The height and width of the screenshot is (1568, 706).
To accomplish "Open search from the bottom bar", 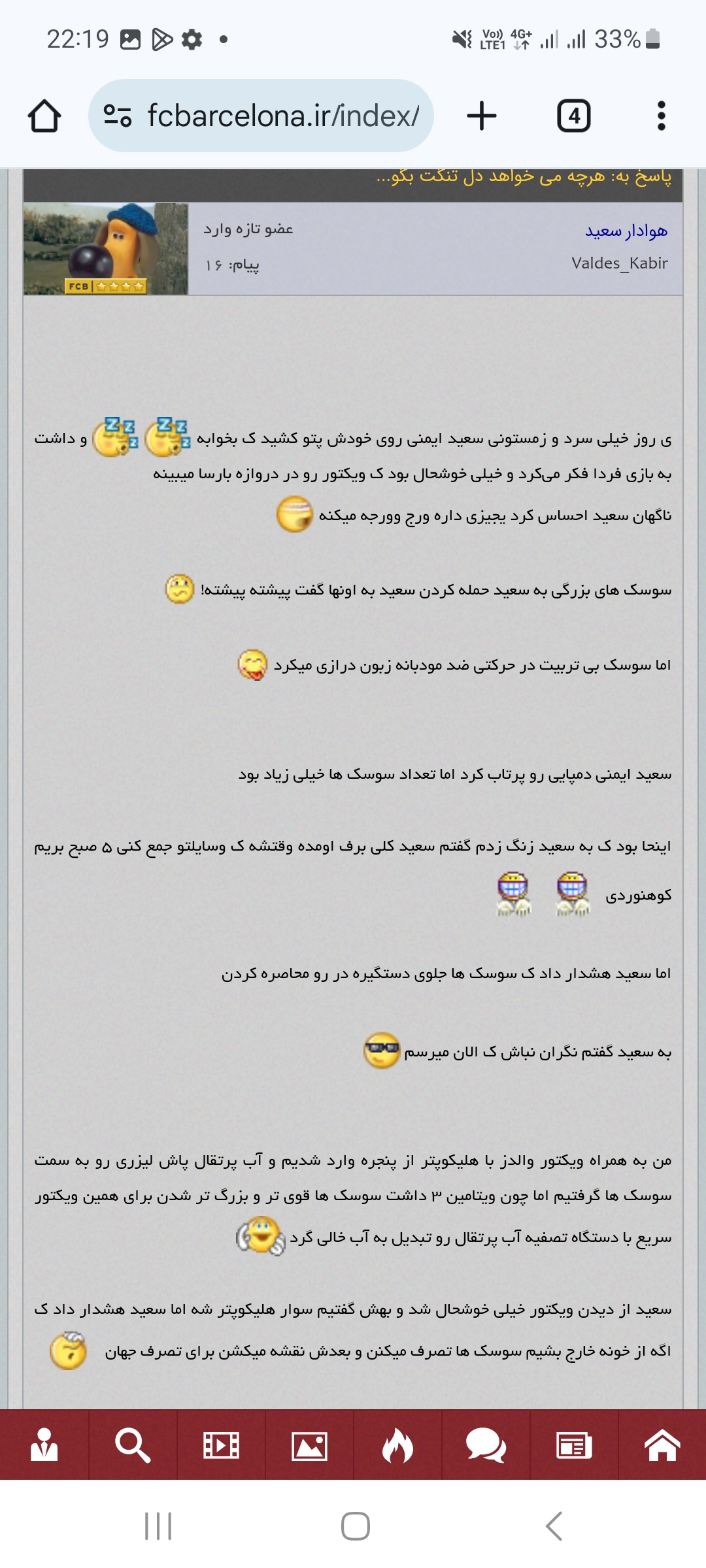I will [133, 1445].
